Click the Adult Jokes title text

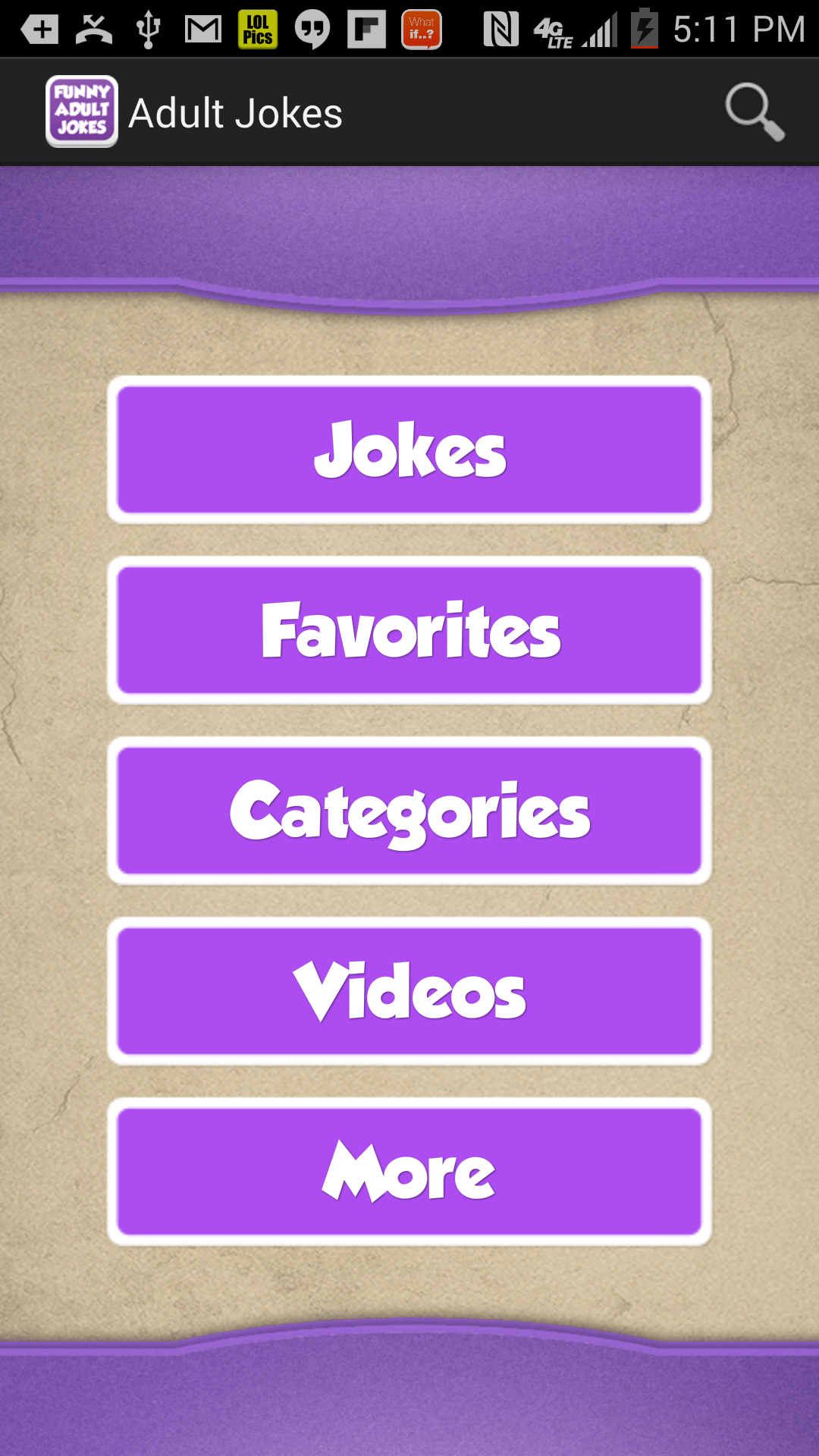237,112
